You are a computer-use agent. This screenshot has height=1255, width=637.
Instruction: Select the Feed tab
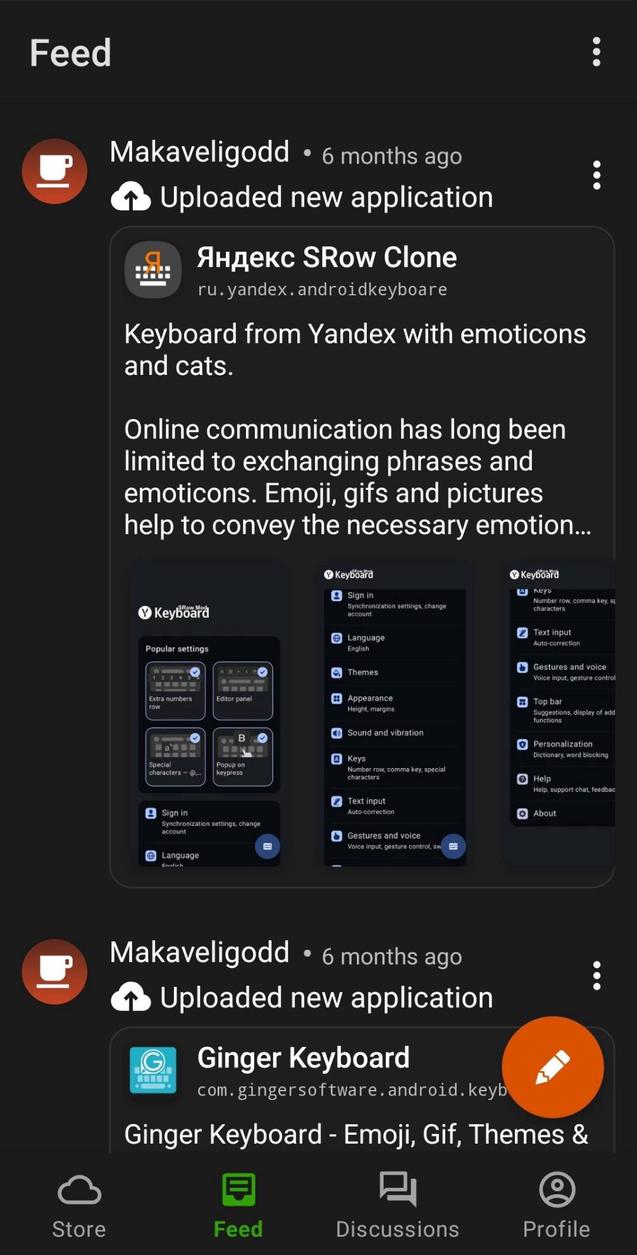click(238, 1205)
